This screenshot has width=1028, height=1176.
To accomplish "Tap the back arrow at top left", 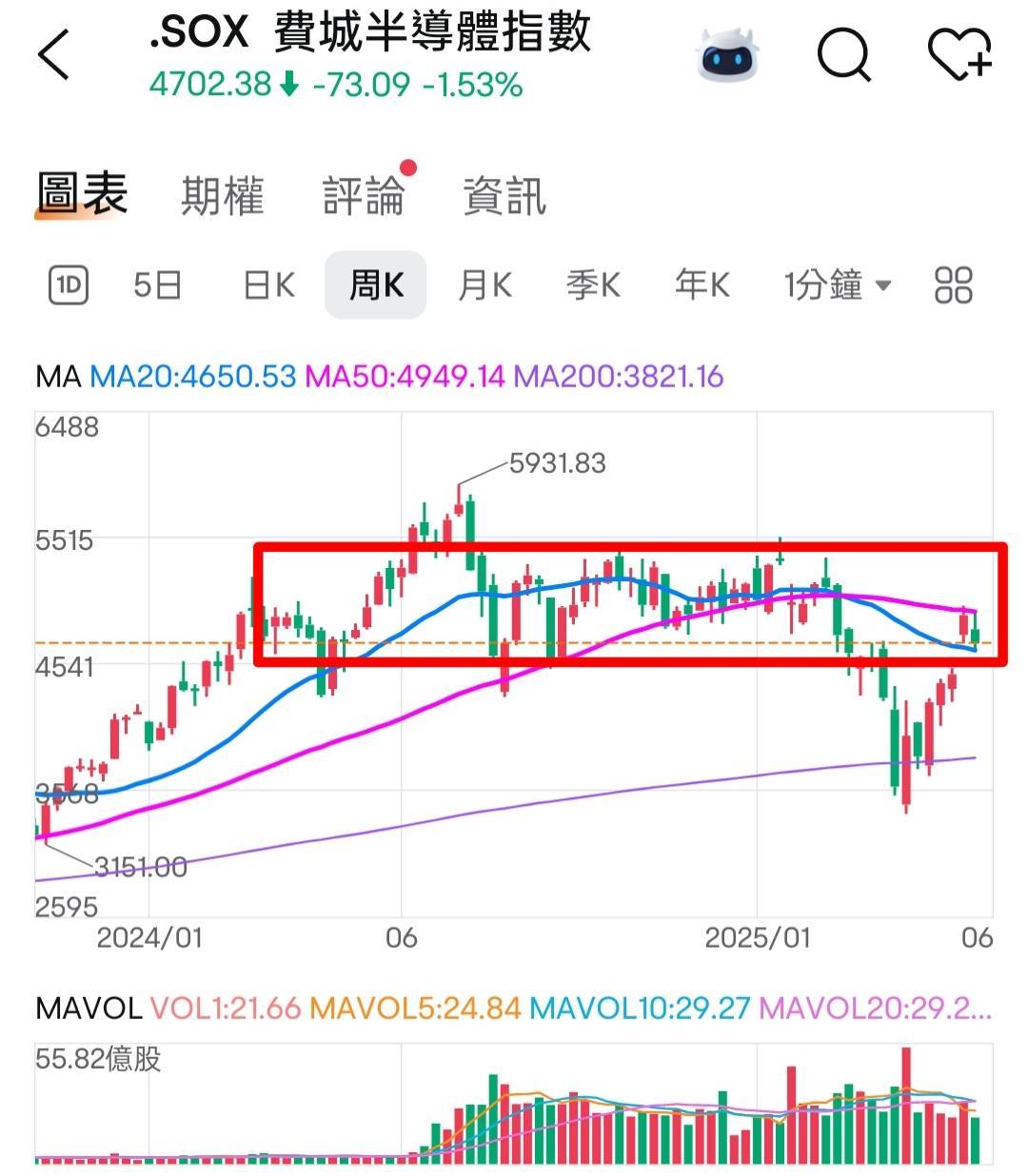I will (x=54, y=54).
